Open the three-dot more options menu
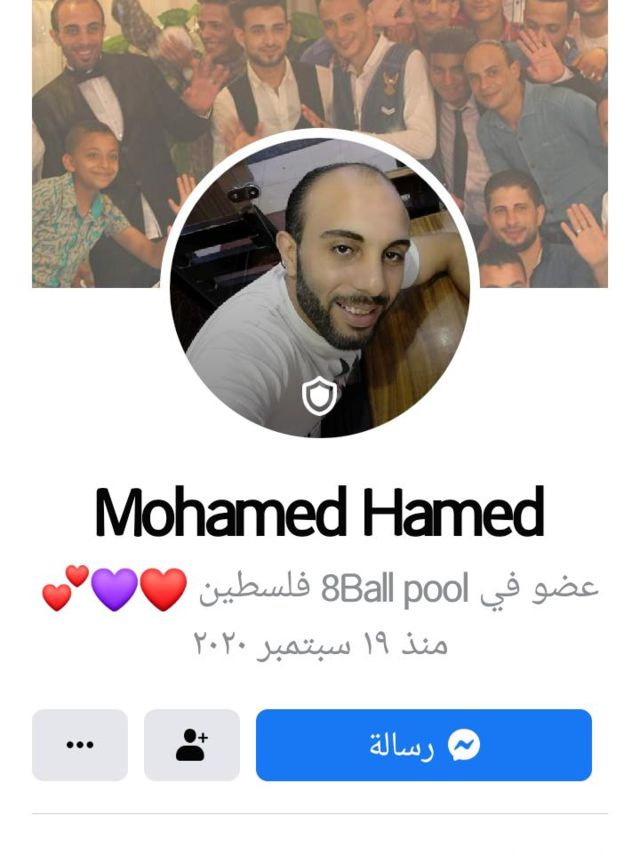 coord(80,745)
